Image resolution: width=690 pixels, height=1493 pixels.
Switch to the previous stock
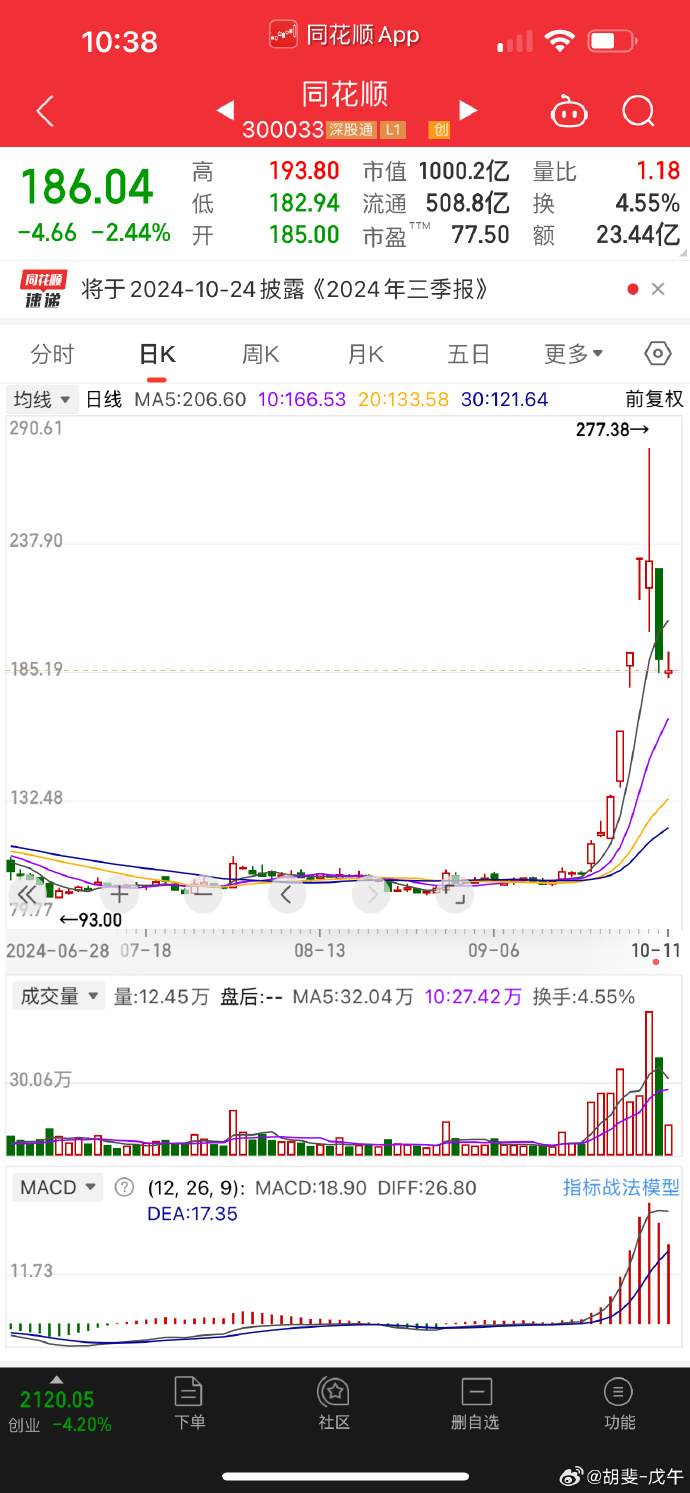pyautogui.click(x=225, y=110)
